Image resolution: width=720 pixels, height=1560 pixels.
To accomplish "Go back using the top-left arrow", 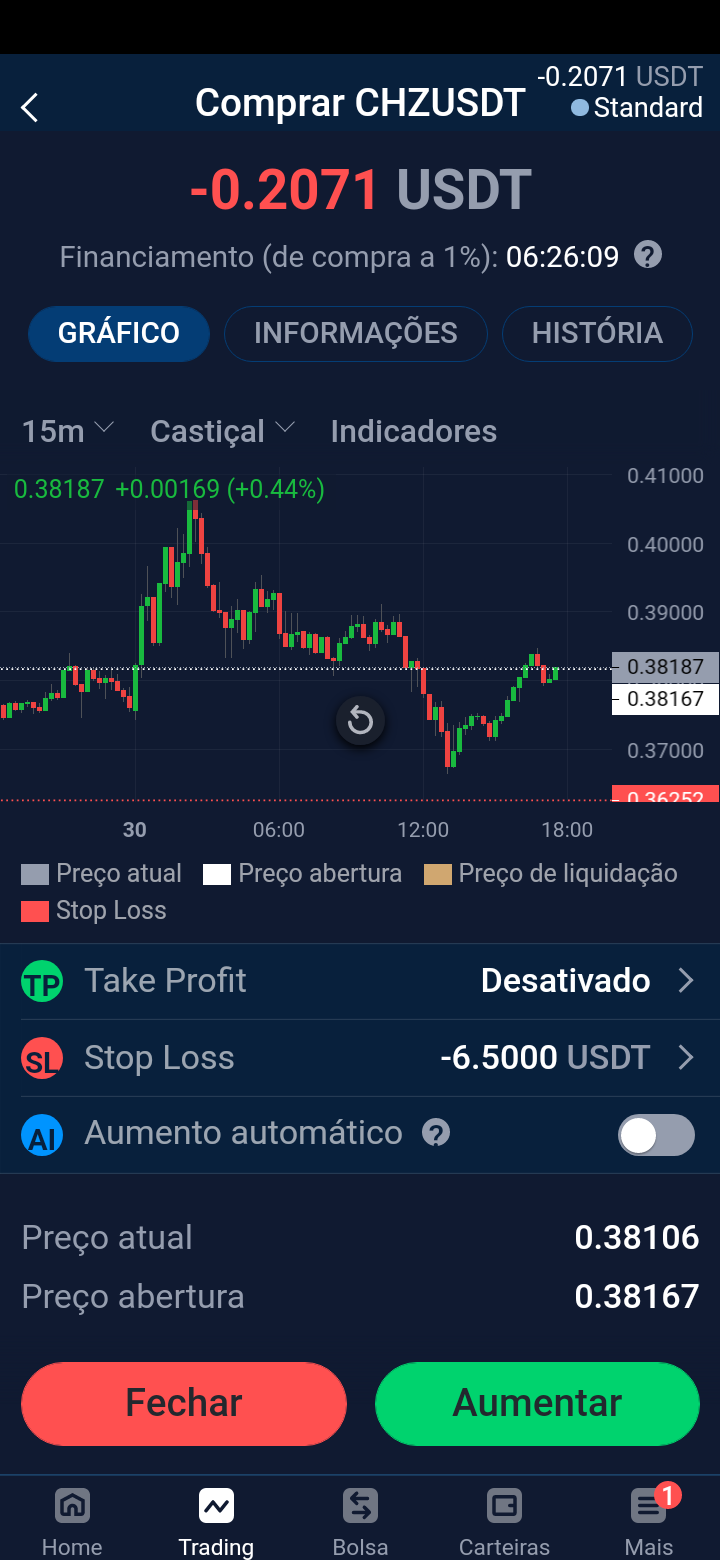I will (30, 107).
